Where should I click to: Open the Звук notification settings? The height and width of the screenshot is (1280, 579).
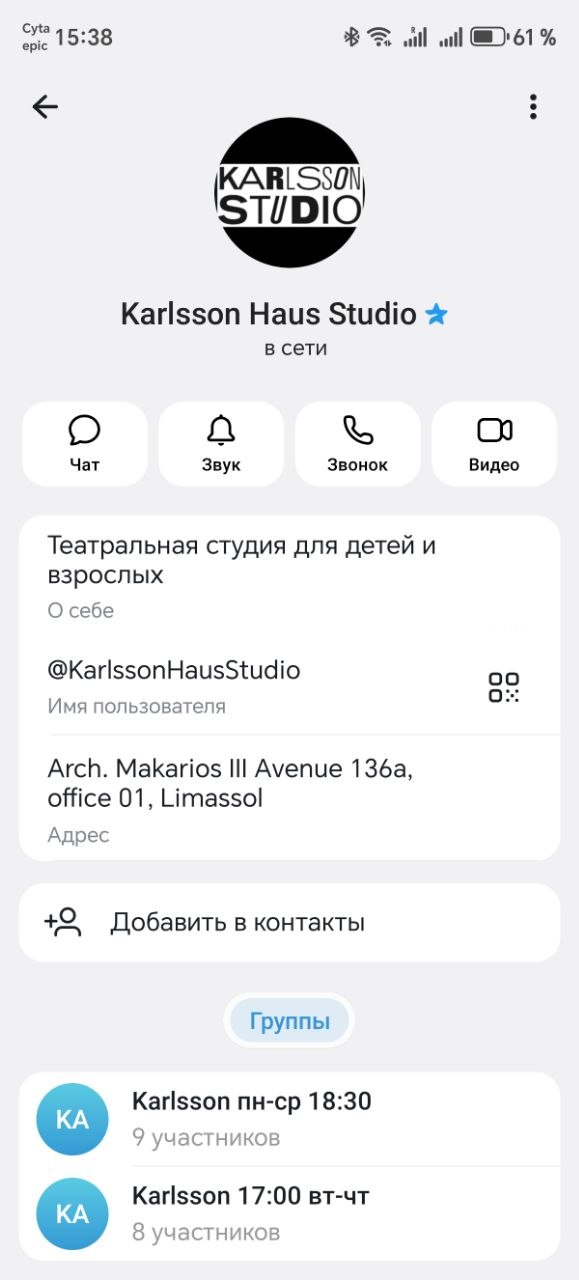[x=221, y=444]
